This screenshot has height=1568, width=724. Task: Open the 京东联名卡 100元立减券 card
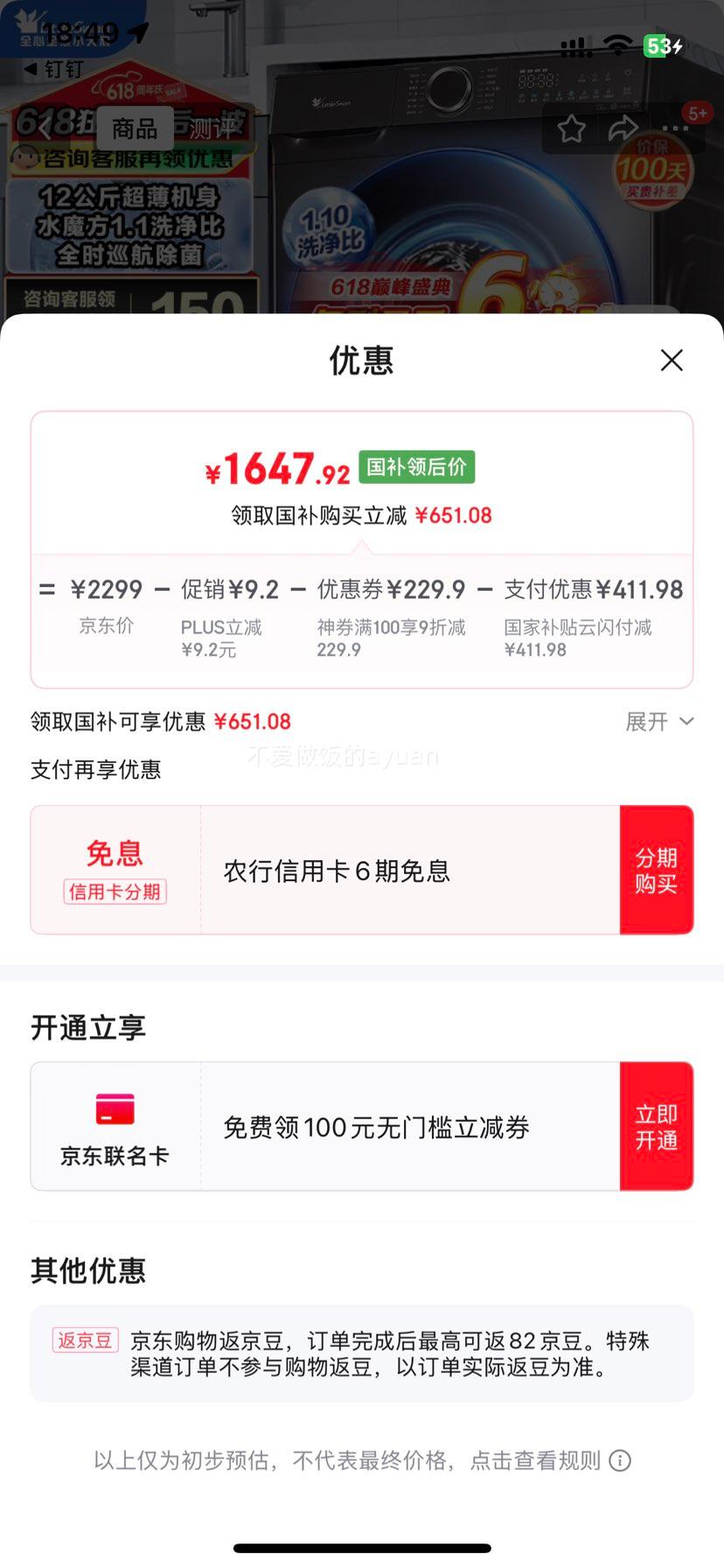click(x=376, y=1128)
